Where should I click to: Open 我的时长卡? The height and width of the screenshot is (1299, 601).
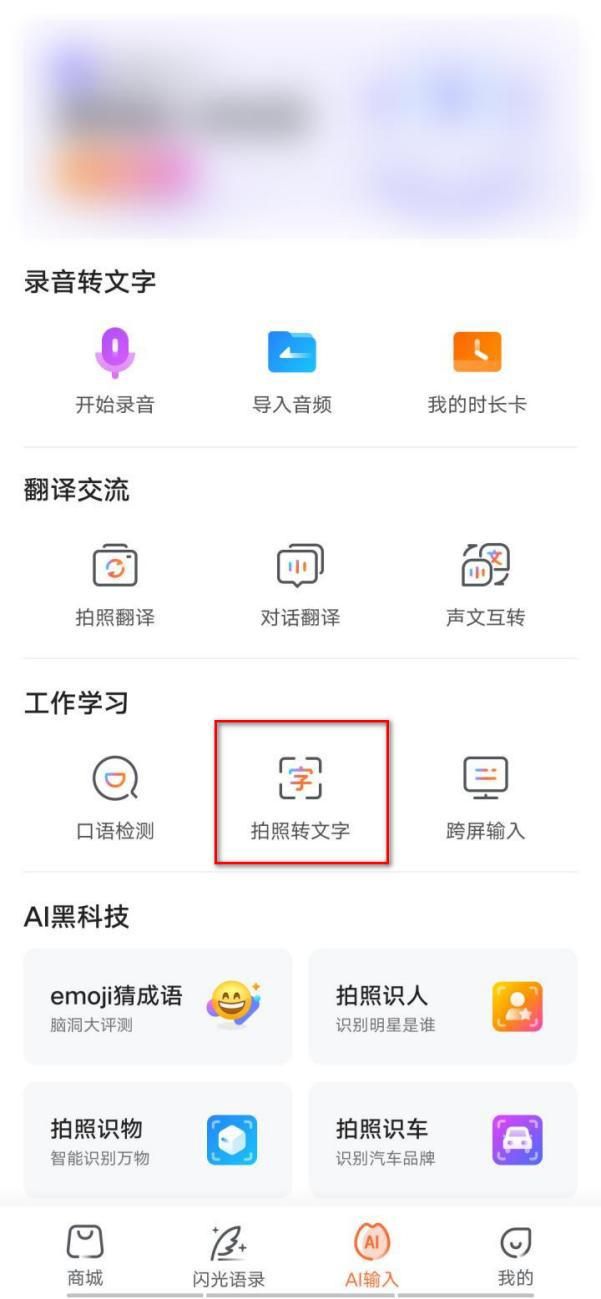(x=477, y=372)
